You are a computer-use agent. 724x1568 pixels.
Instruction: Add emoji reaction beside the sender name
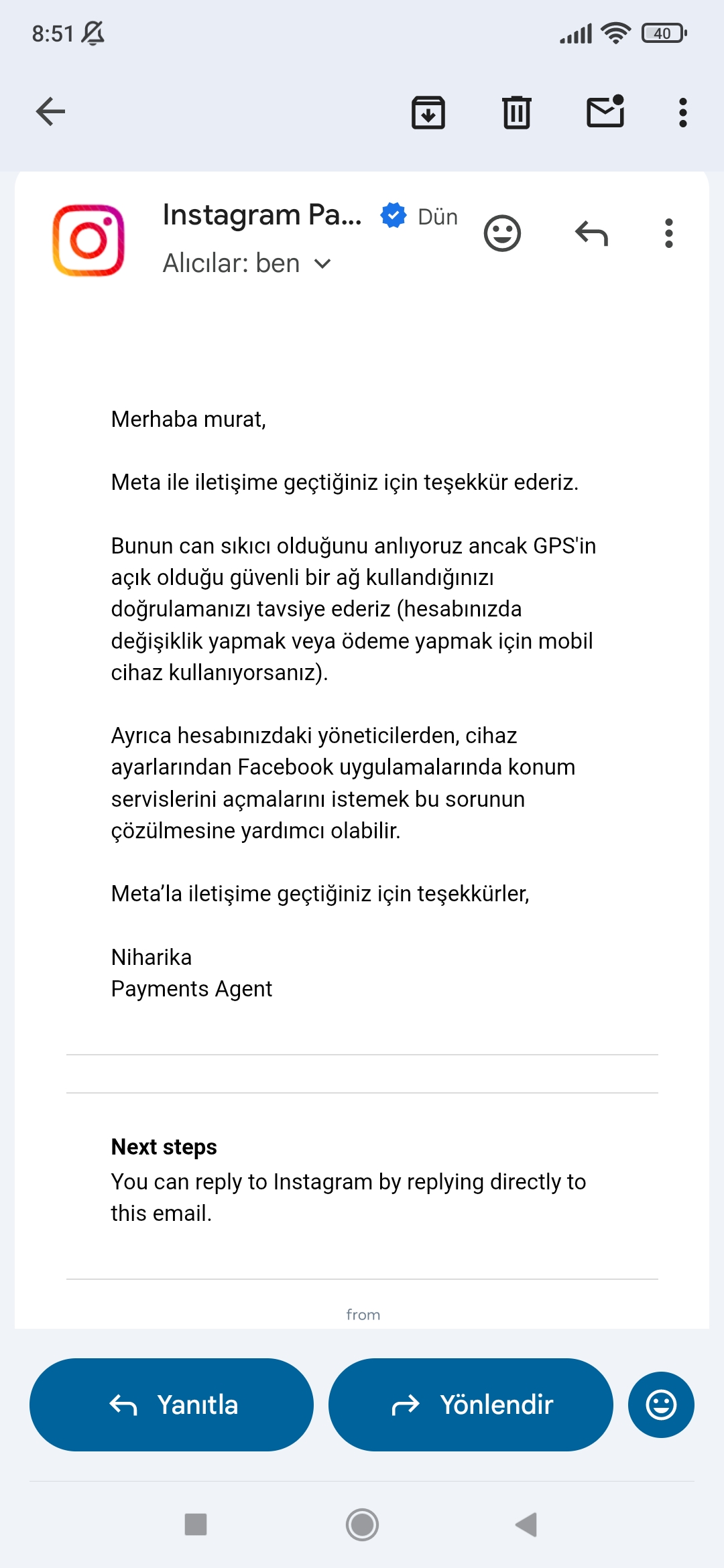[502, 233]
